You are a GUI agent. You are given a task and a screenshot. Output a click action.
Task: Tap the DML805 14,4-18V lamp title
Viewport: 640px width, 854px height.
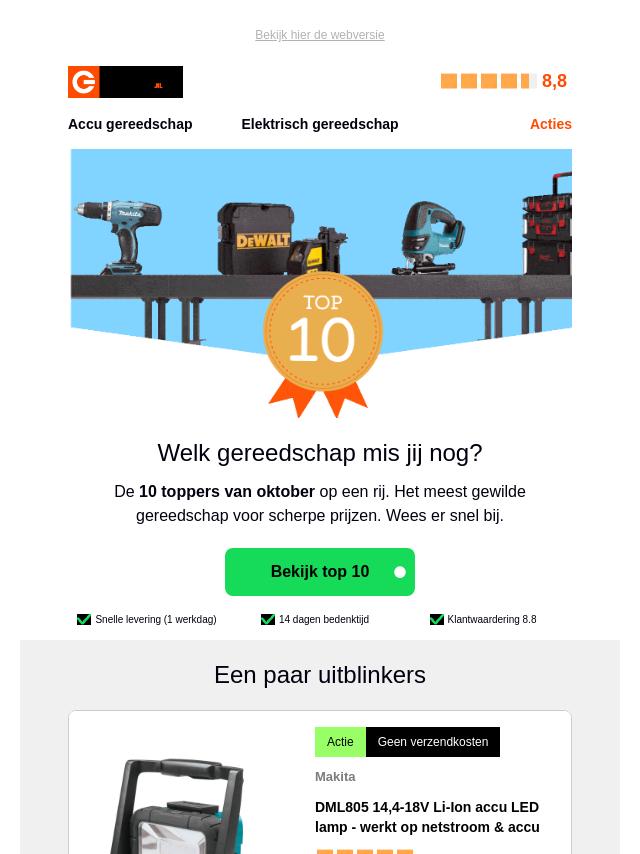pyautogui.click(x=427, y=817)
